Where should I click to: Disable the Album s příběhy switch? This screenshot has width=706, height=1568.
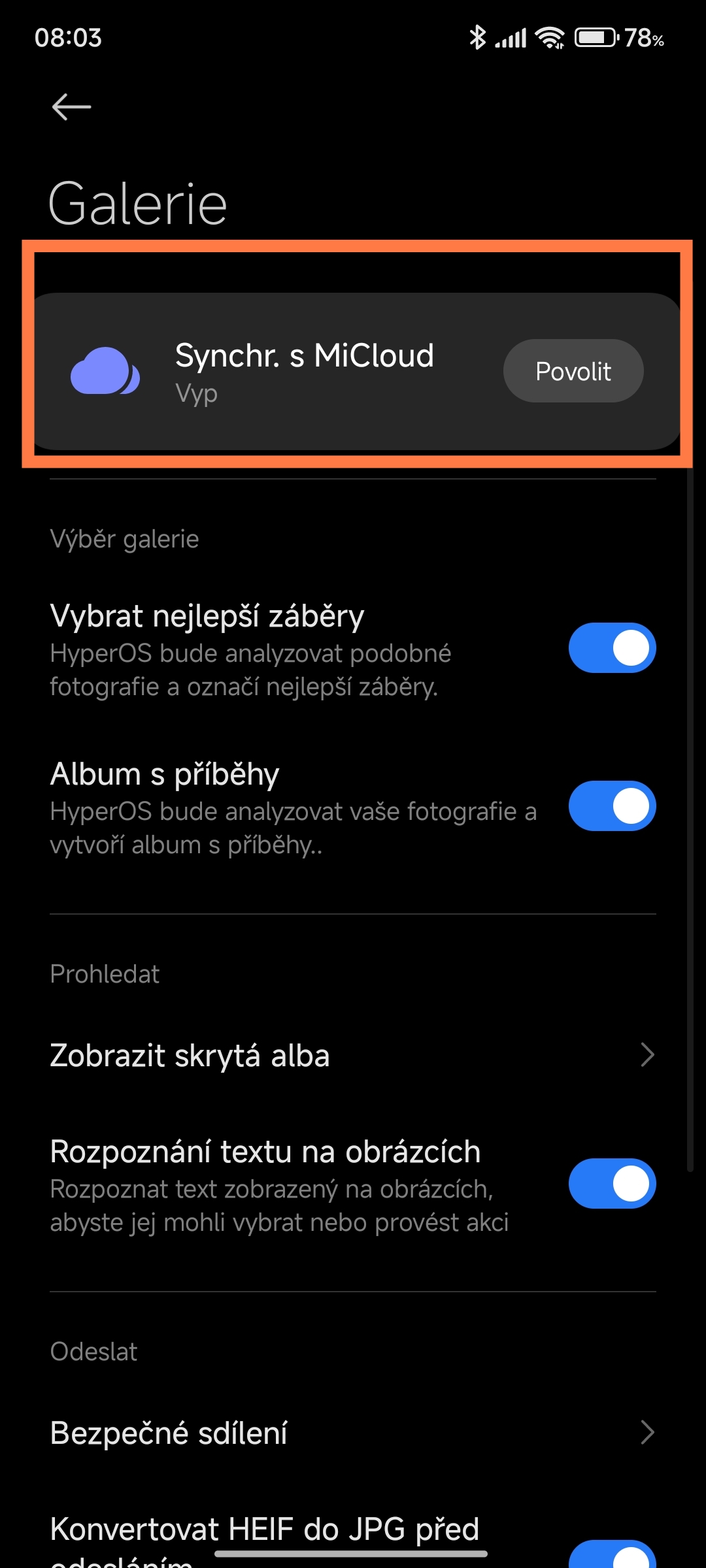click(x=612, y=806)
